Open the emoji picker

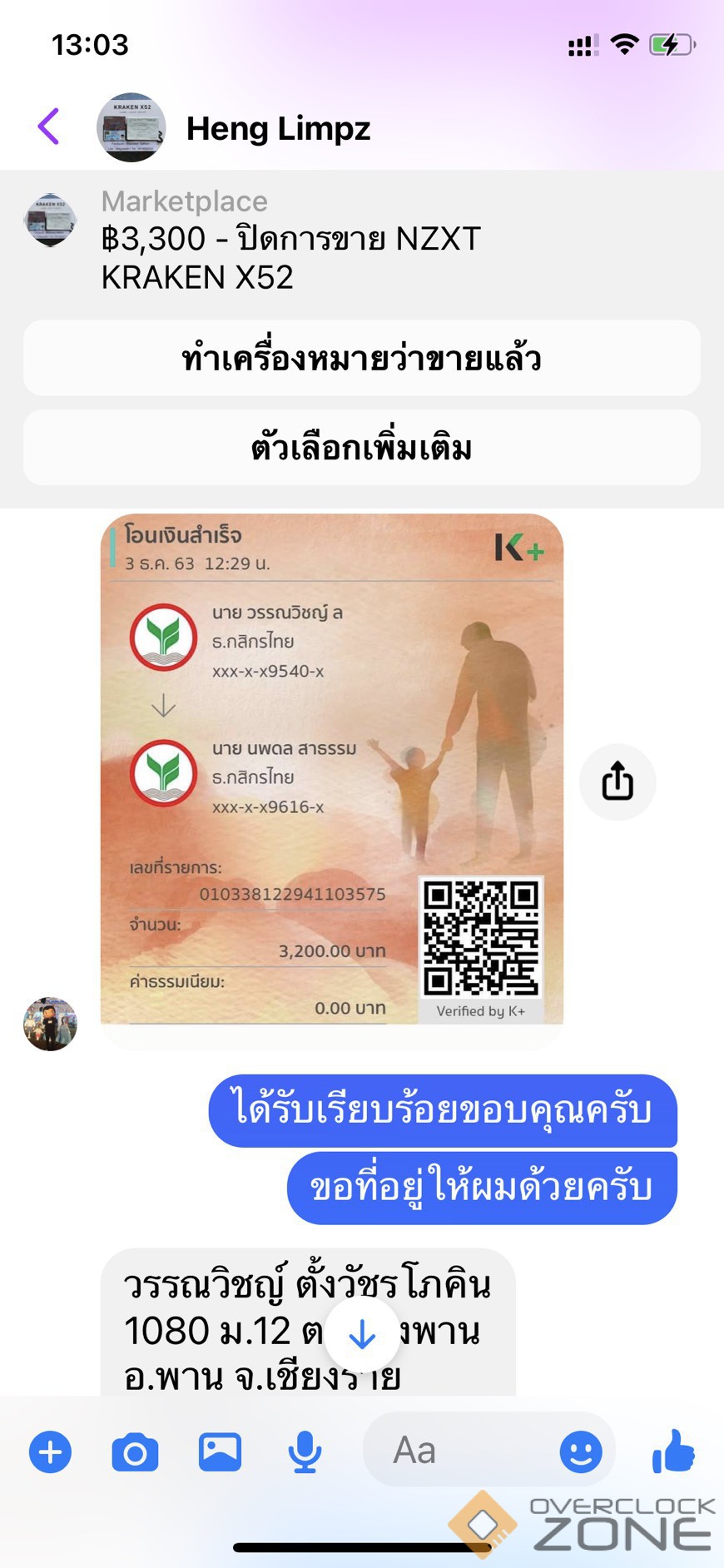[580, 1452]
